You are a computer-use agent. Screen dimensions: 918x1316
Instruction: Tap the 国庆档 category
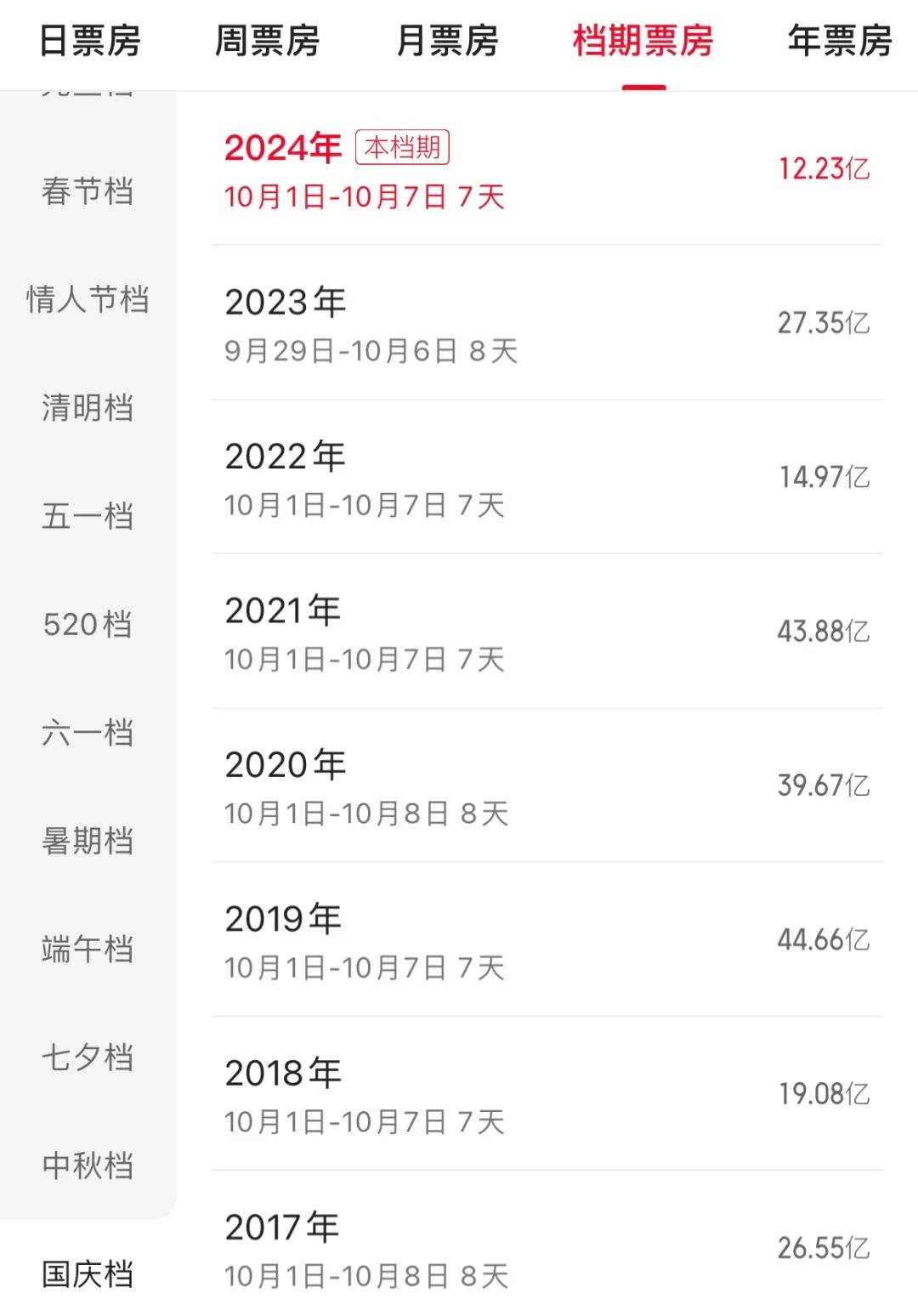[x=88, y=1273]
